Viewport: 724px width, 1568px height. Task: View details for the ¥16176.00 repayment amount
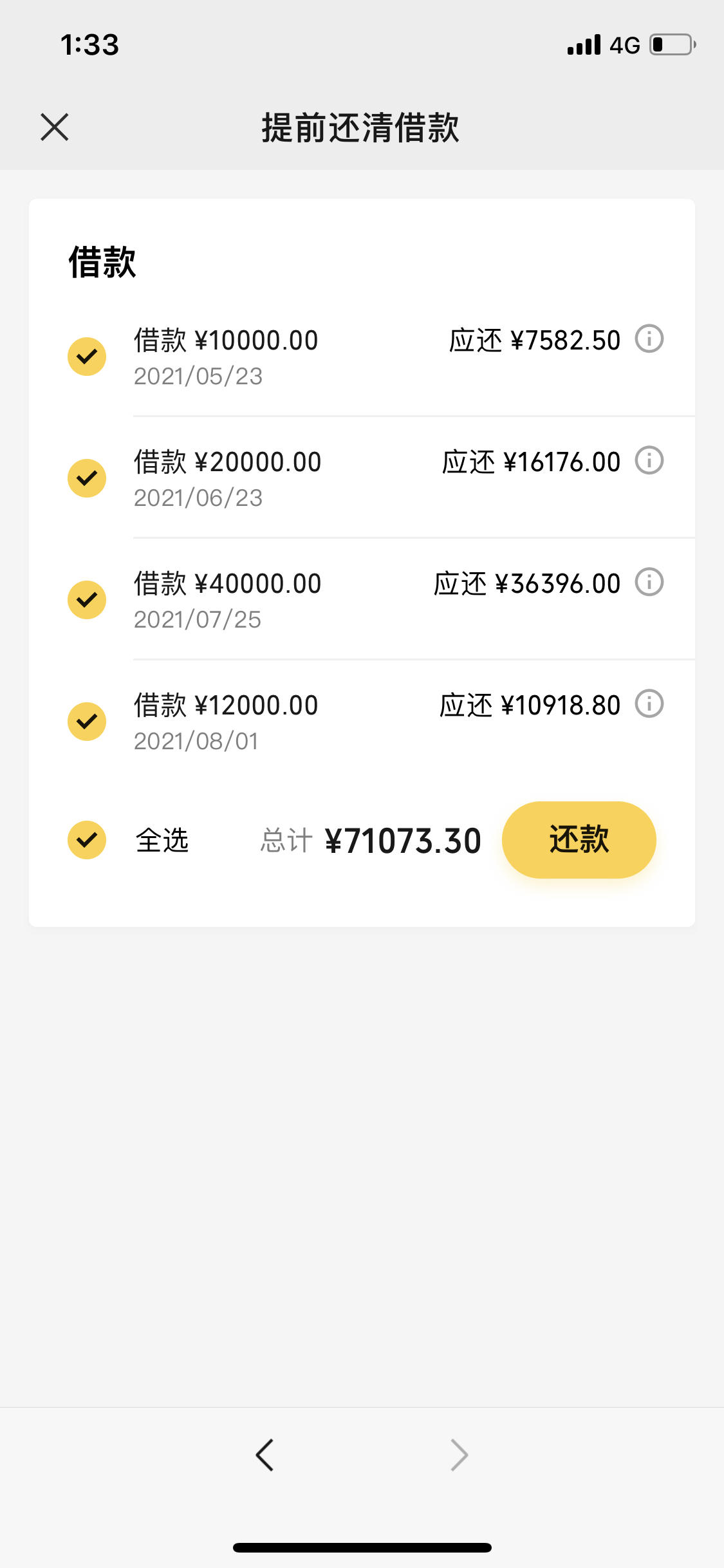(649, 460)
